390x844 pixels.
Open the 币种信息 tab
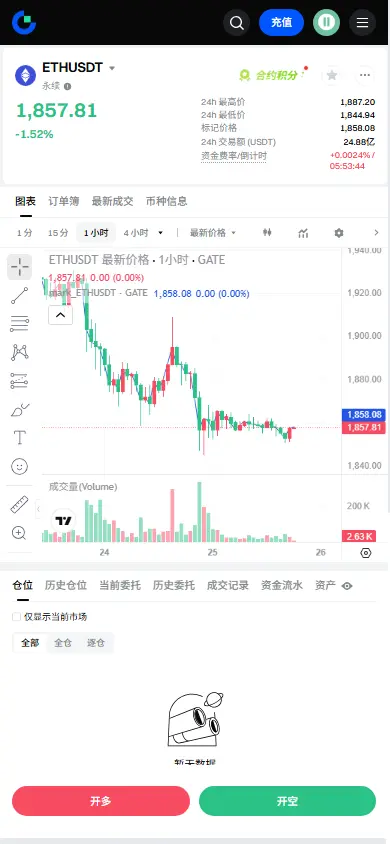(x=166, y=201)
